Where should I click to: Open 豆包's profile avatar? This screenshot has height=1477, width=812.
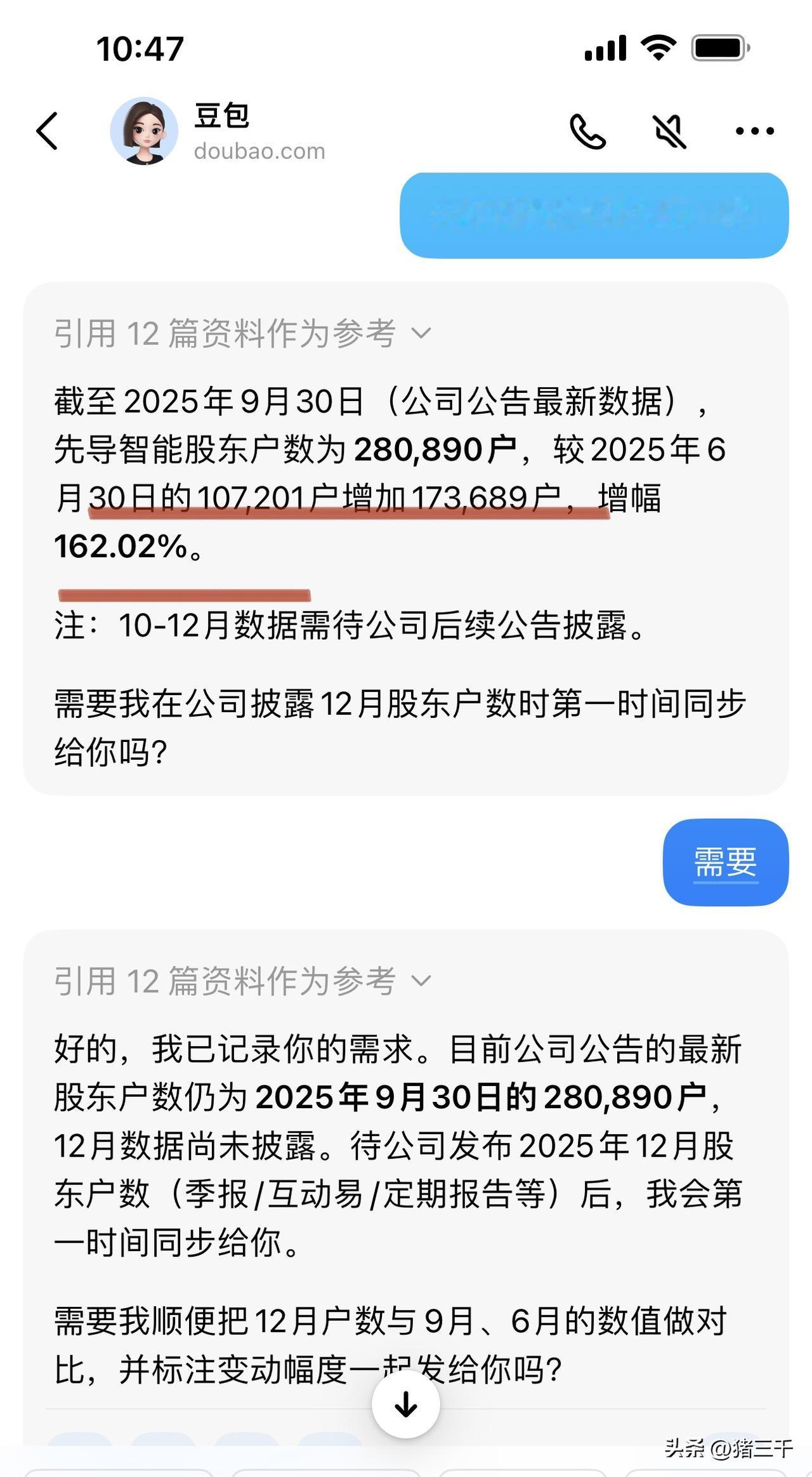pyautogui.click(x=145, y=130)
